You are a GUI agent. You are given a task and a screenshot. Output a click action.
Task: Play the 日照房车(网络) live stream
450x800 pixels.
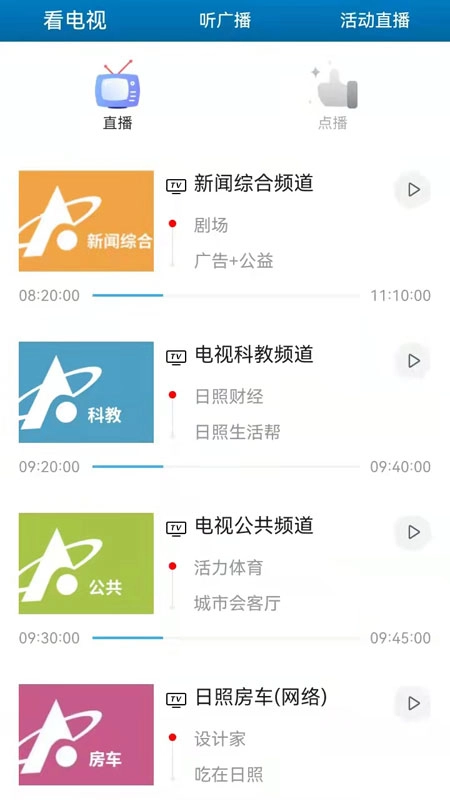(x=413, y=704)
